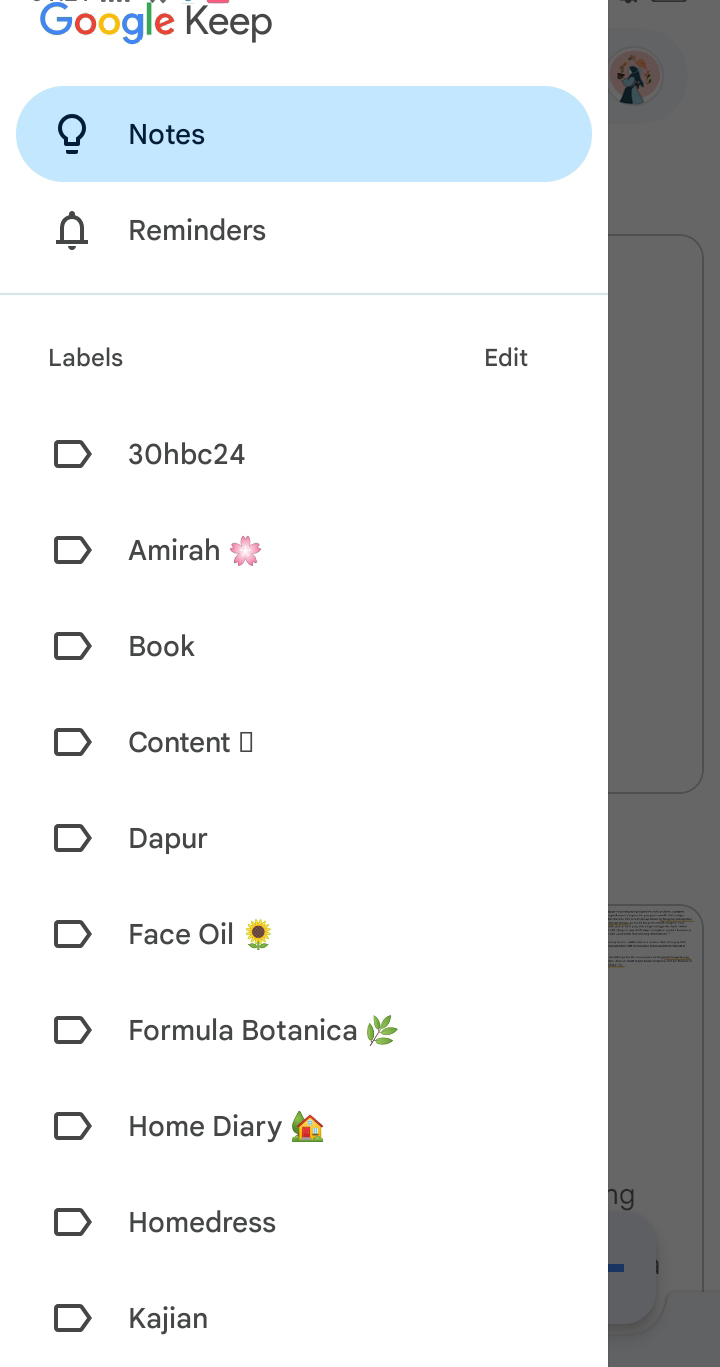View notes under Dapur
Screen dimensions: 720x1367
click(304, 838)
